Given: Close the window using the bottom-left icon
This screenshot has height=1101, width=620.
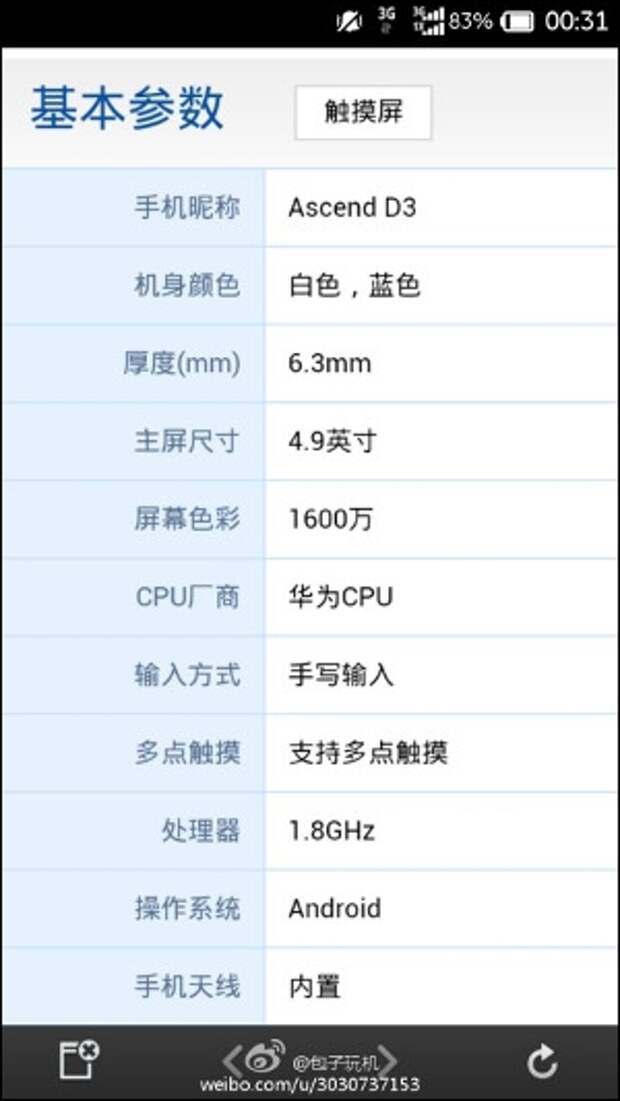Looking at the screenshot, I should click(x=79, y=1059).
